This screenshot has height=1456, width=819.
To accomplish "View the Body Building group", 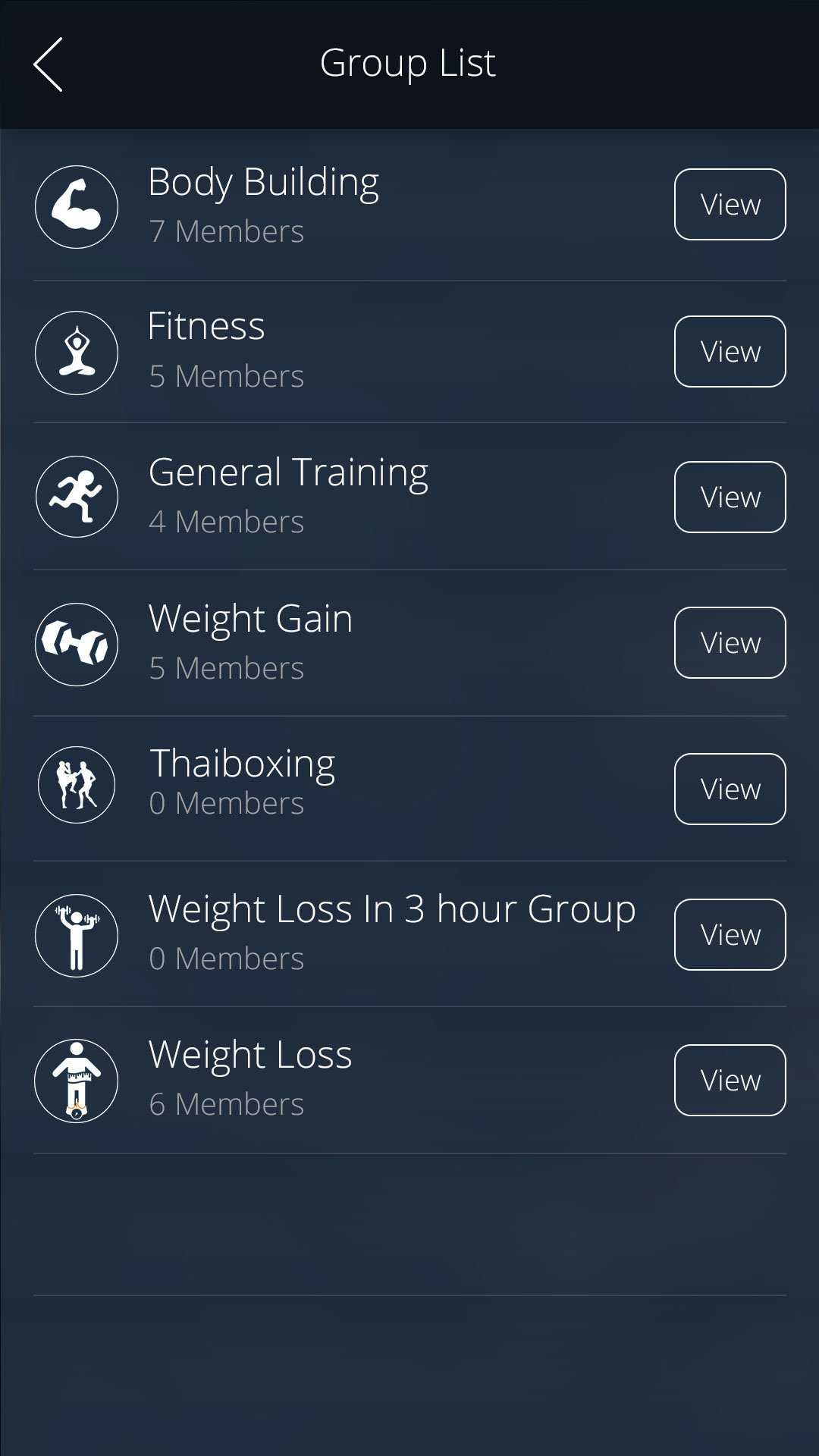I will pos(730,205).
